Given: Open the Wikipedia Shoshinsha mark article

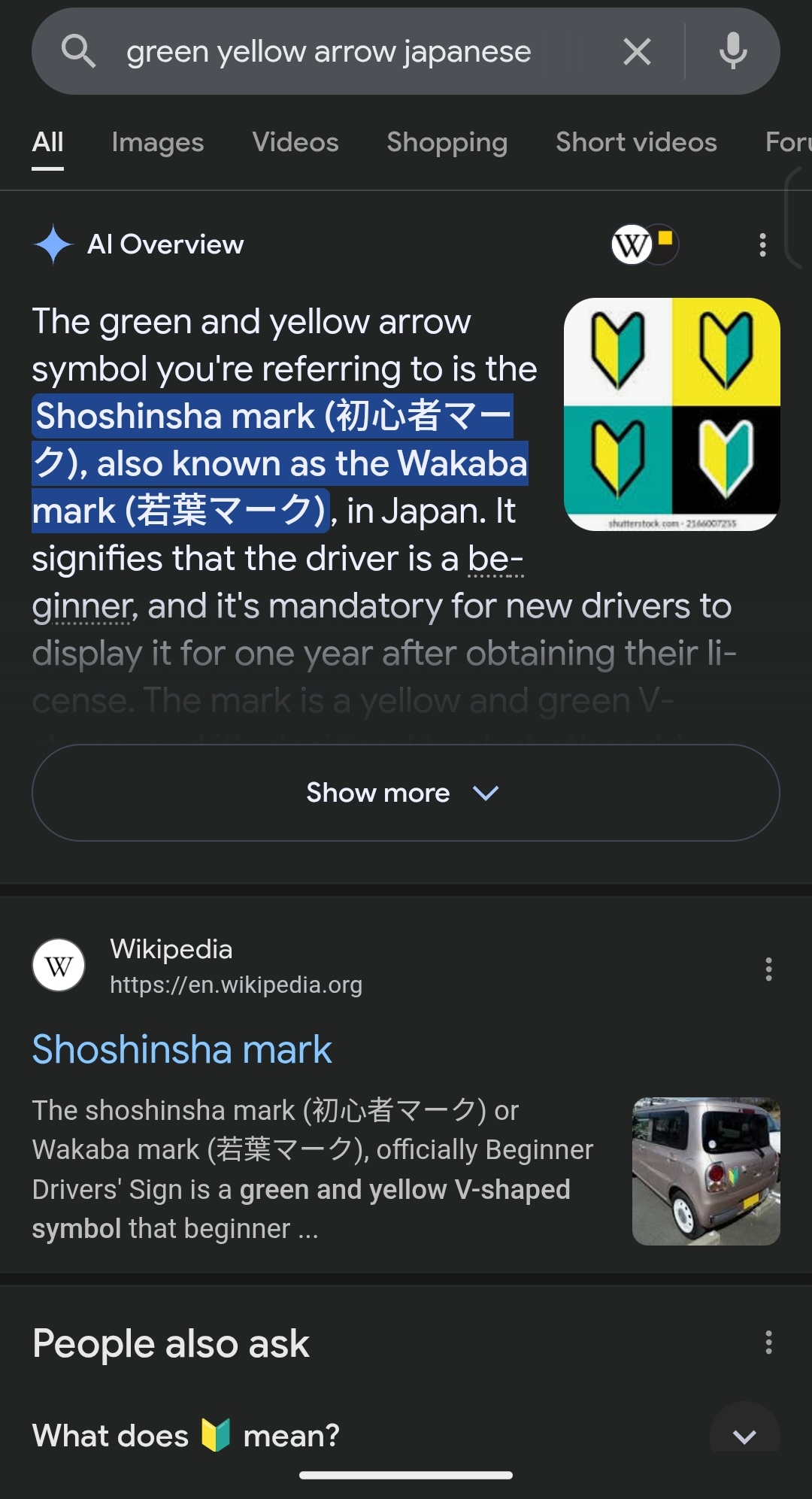Looking at the screenshot, I should pos(182,1049).
